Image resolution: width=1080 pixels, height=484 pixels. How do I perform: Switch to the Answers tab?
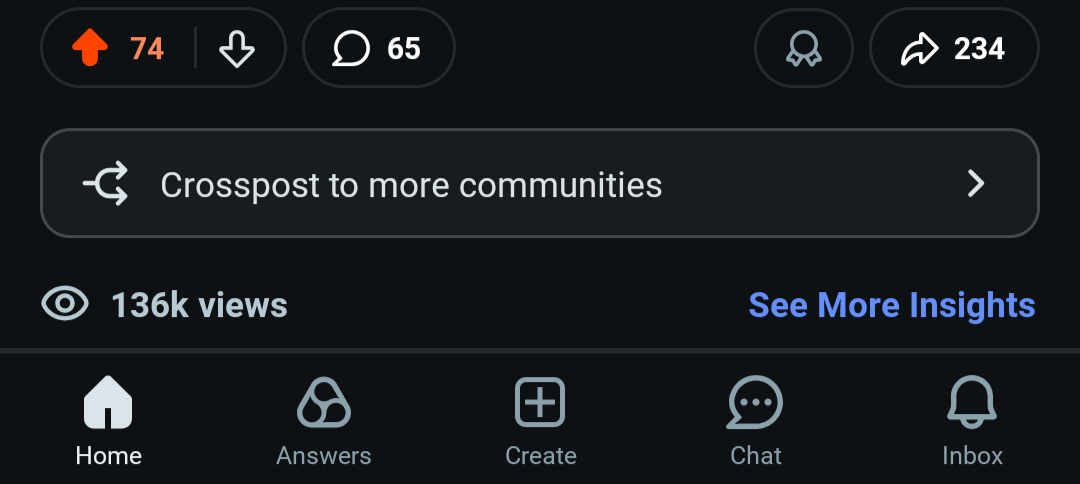(324, 422)
